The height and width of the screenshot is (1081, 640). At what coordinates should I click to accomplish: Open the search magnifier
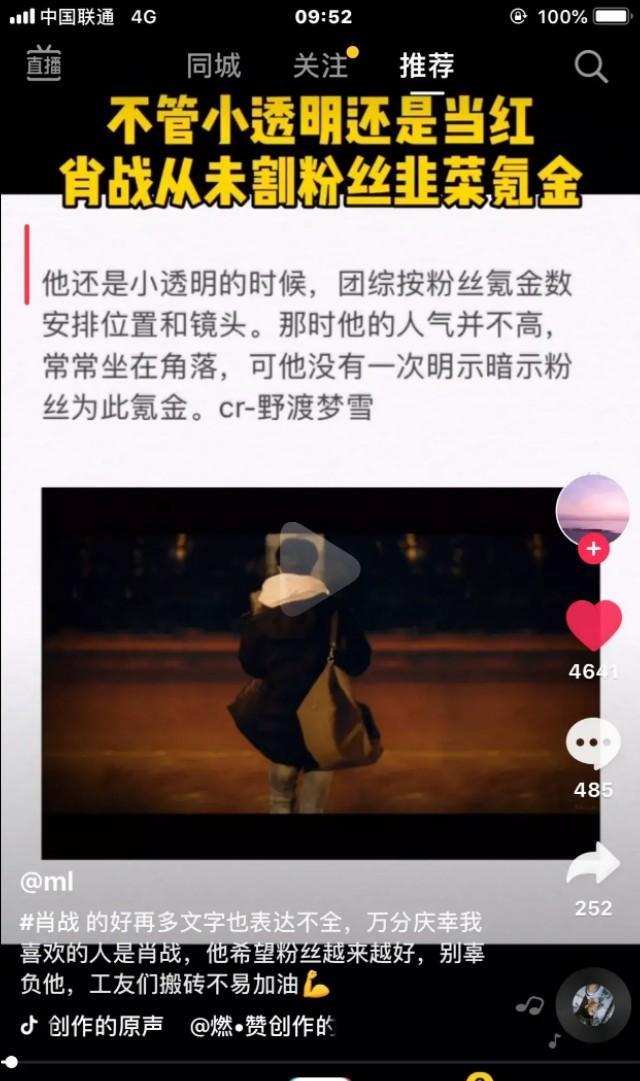point(591,67)
